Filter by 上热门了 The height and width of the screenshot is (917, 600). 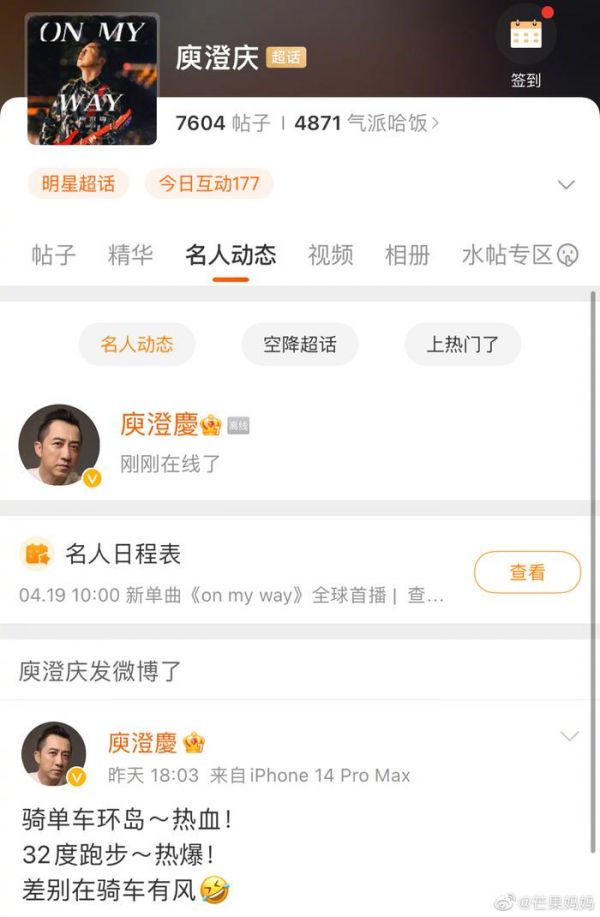point(462,345)
